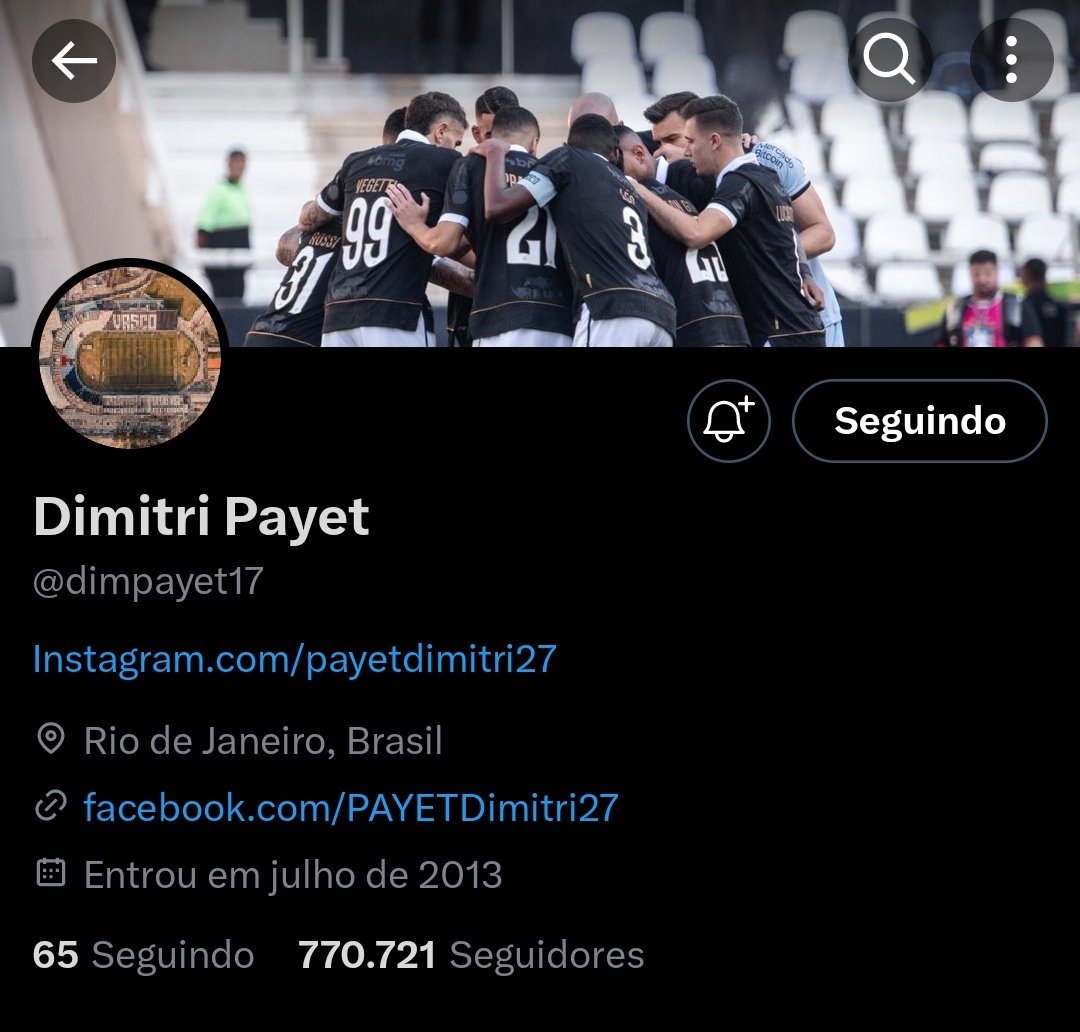
Task: Open the three-dot overflow menu
Action: click(x=1011, y=62)
